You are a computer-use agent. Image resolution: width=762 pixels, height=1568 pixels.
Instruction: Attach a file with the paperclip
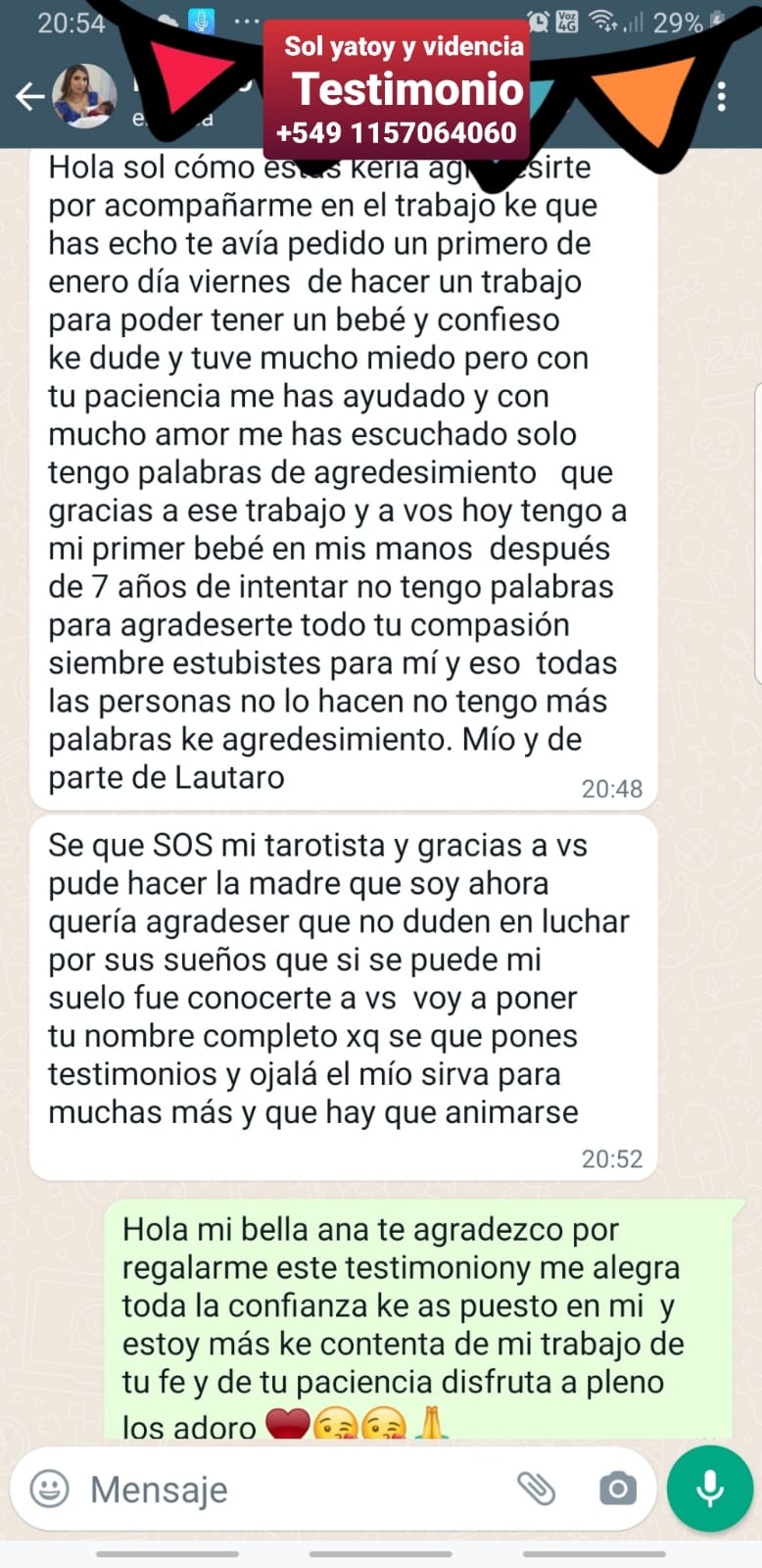pos(536,1489)
